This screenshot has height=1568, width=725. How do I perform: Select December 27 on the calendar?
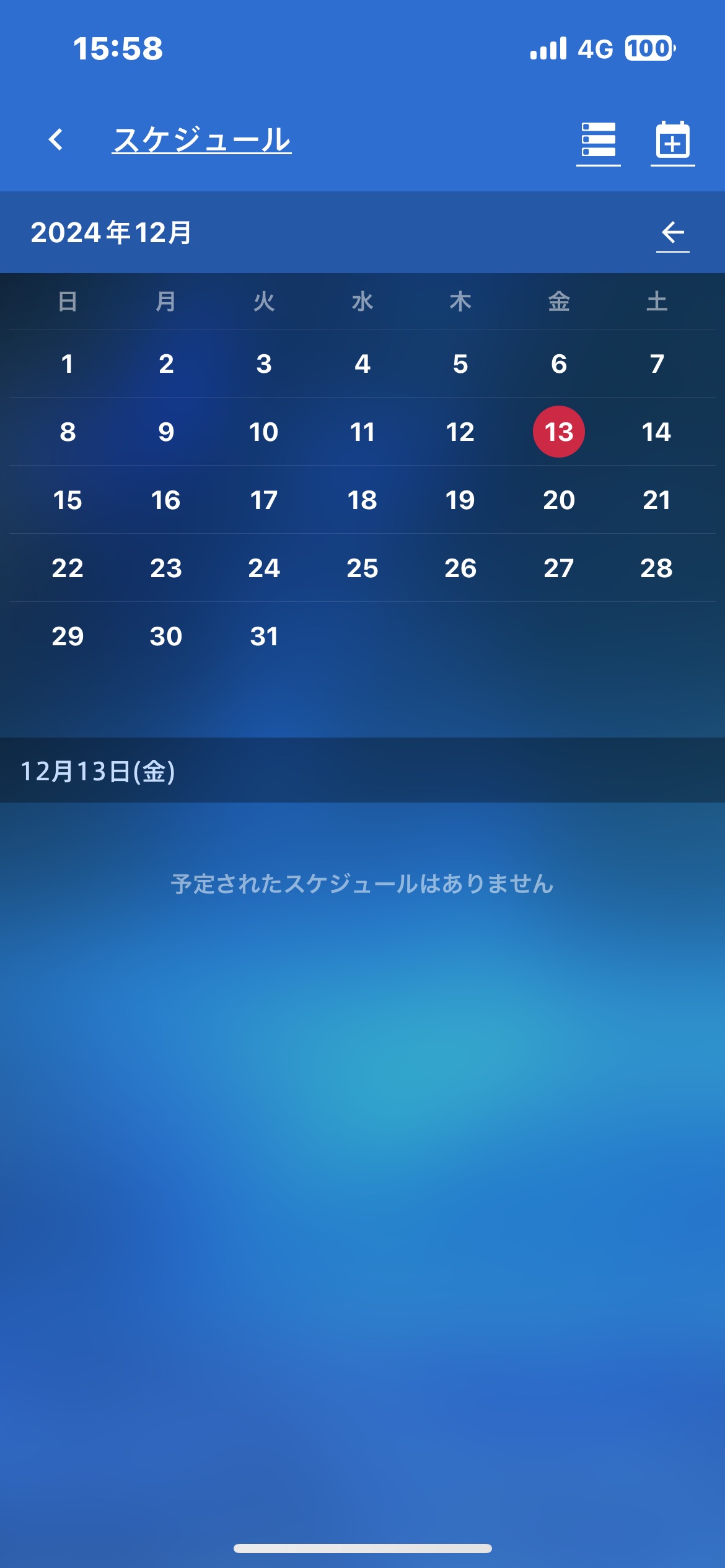(559, 568)
